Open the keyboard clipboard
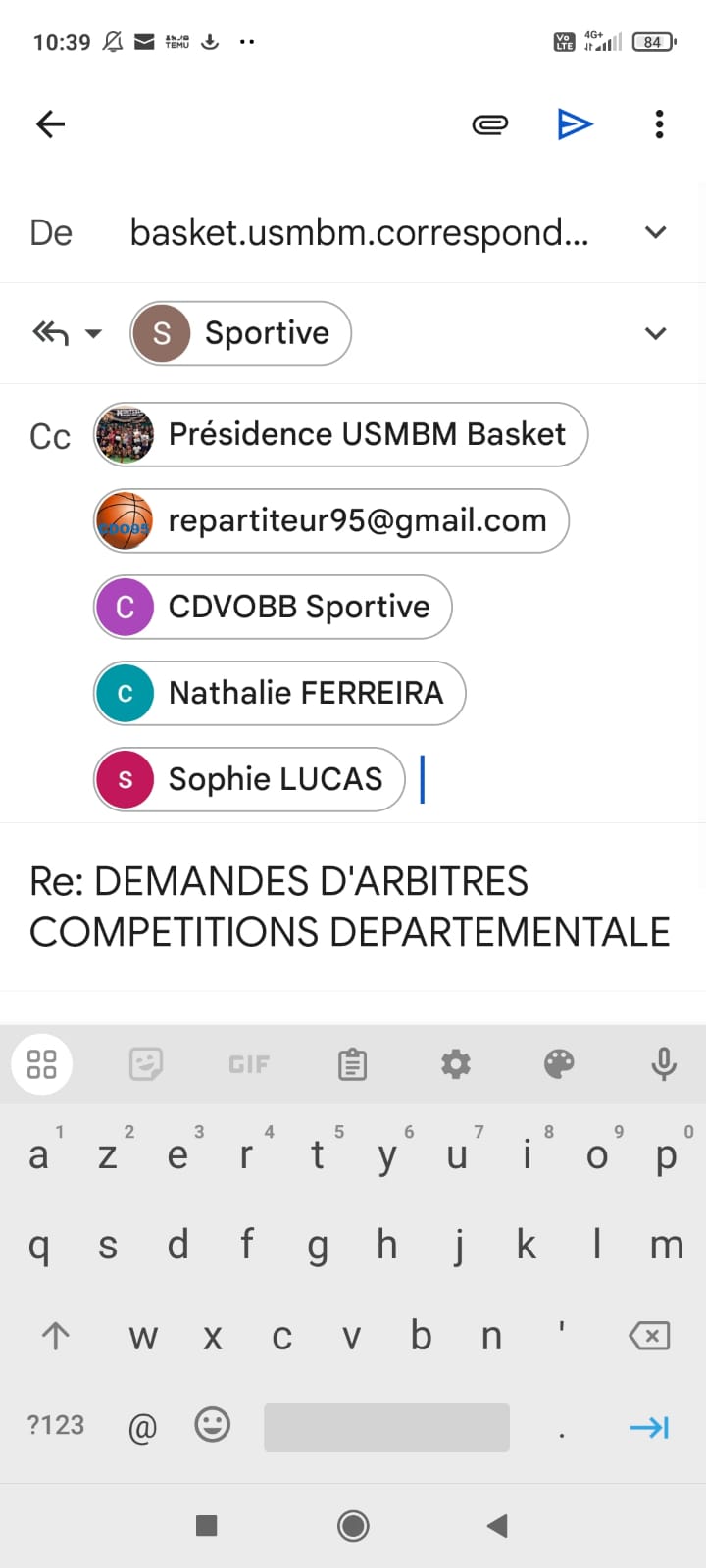The width and height of the screenshot is (706, 1568). [x=352, y=1063]
